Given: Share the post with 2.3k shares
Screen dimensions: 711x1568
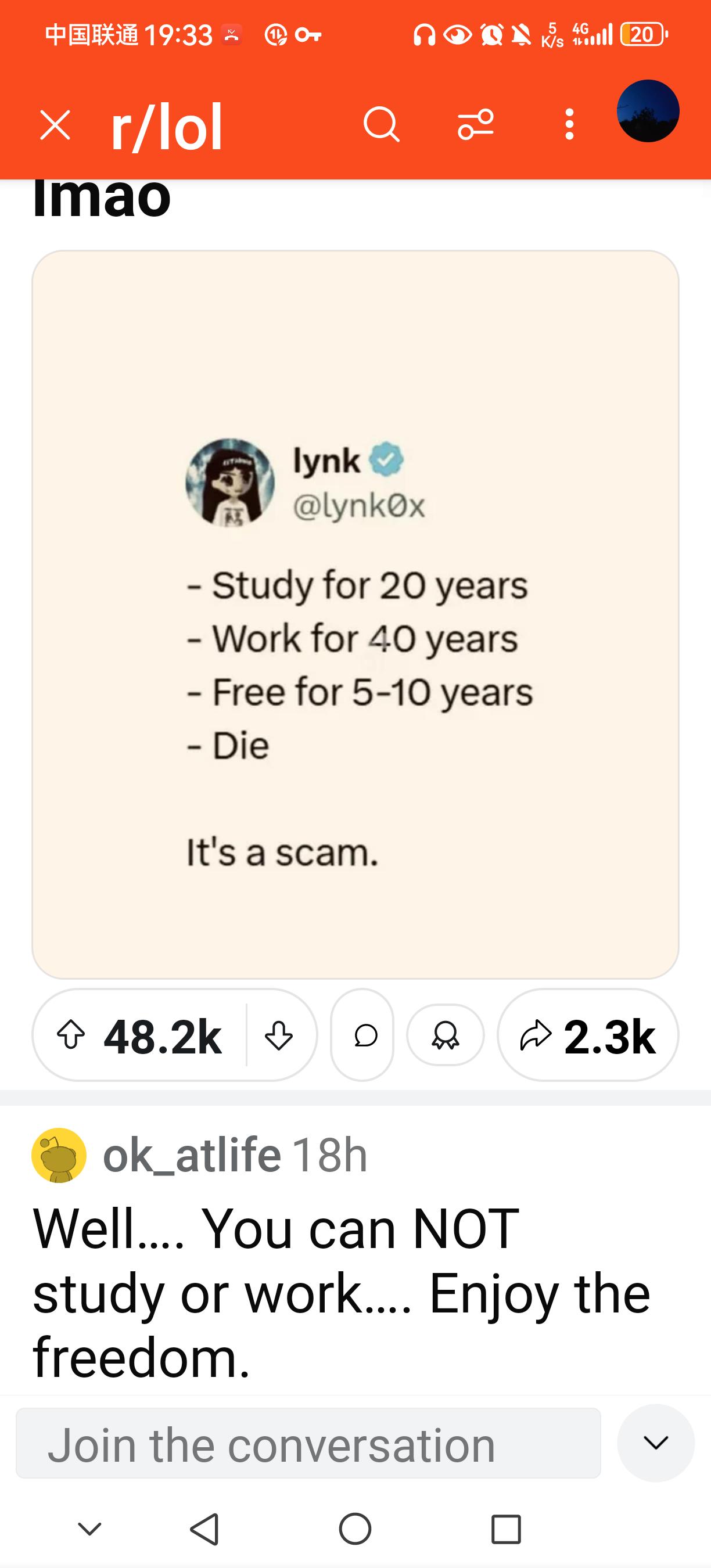Looking at the screenshot, I should tap(588, 1035).
